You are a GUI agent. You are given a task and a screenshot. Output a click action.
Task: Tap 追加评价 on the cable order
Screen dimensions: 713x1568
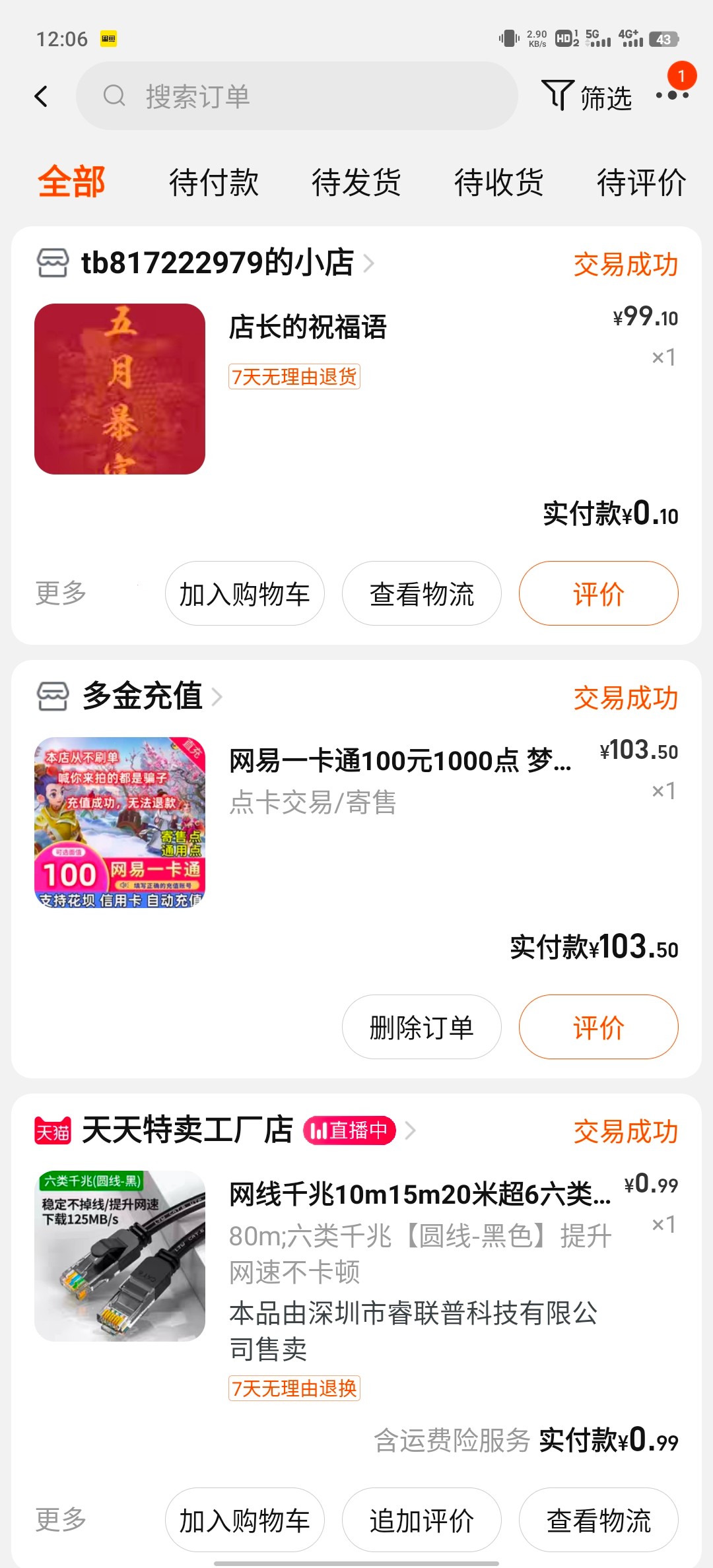(x=421, y=1519)
